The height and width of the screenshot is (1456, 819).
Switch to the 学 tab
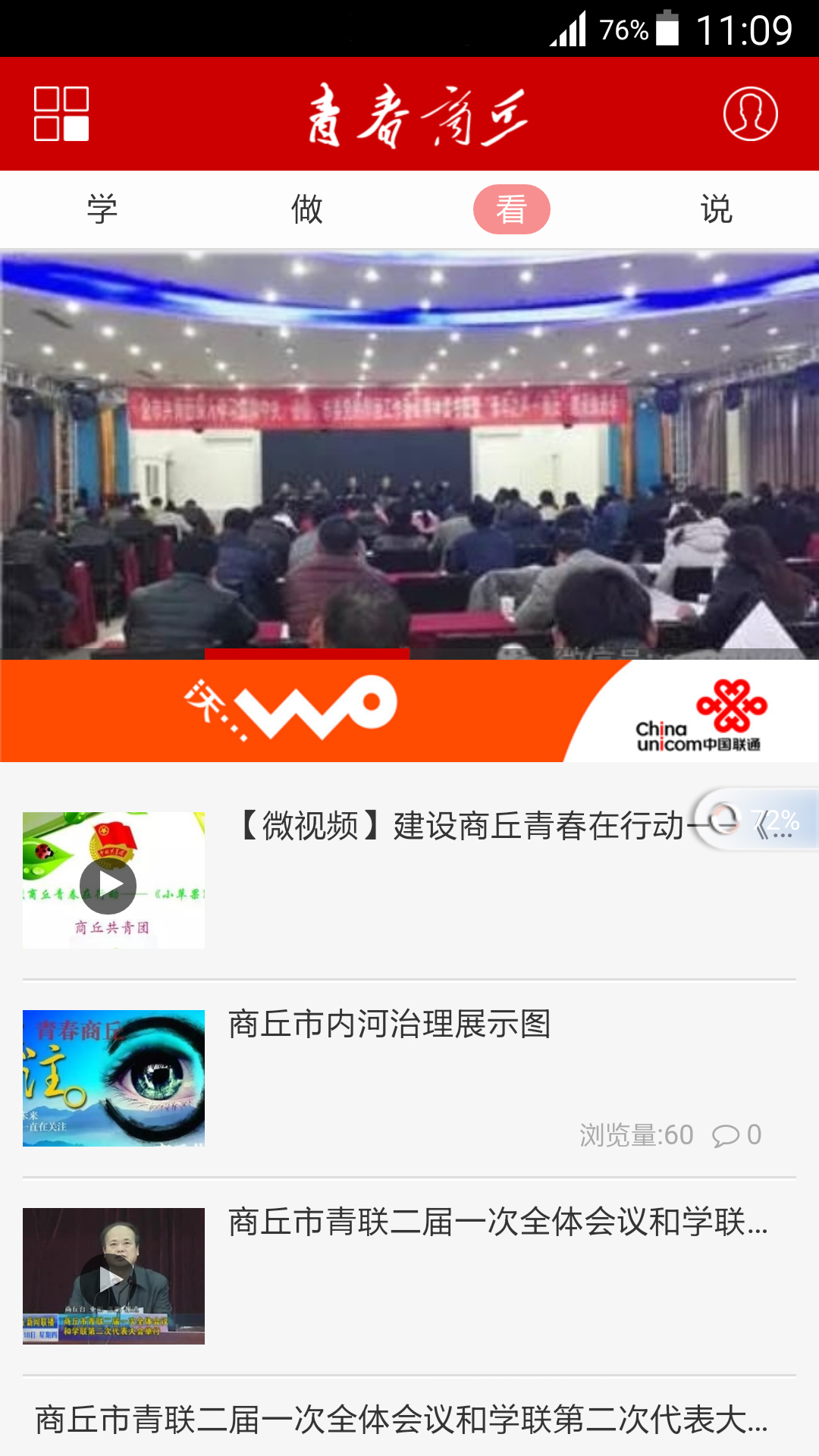(102, 209)
